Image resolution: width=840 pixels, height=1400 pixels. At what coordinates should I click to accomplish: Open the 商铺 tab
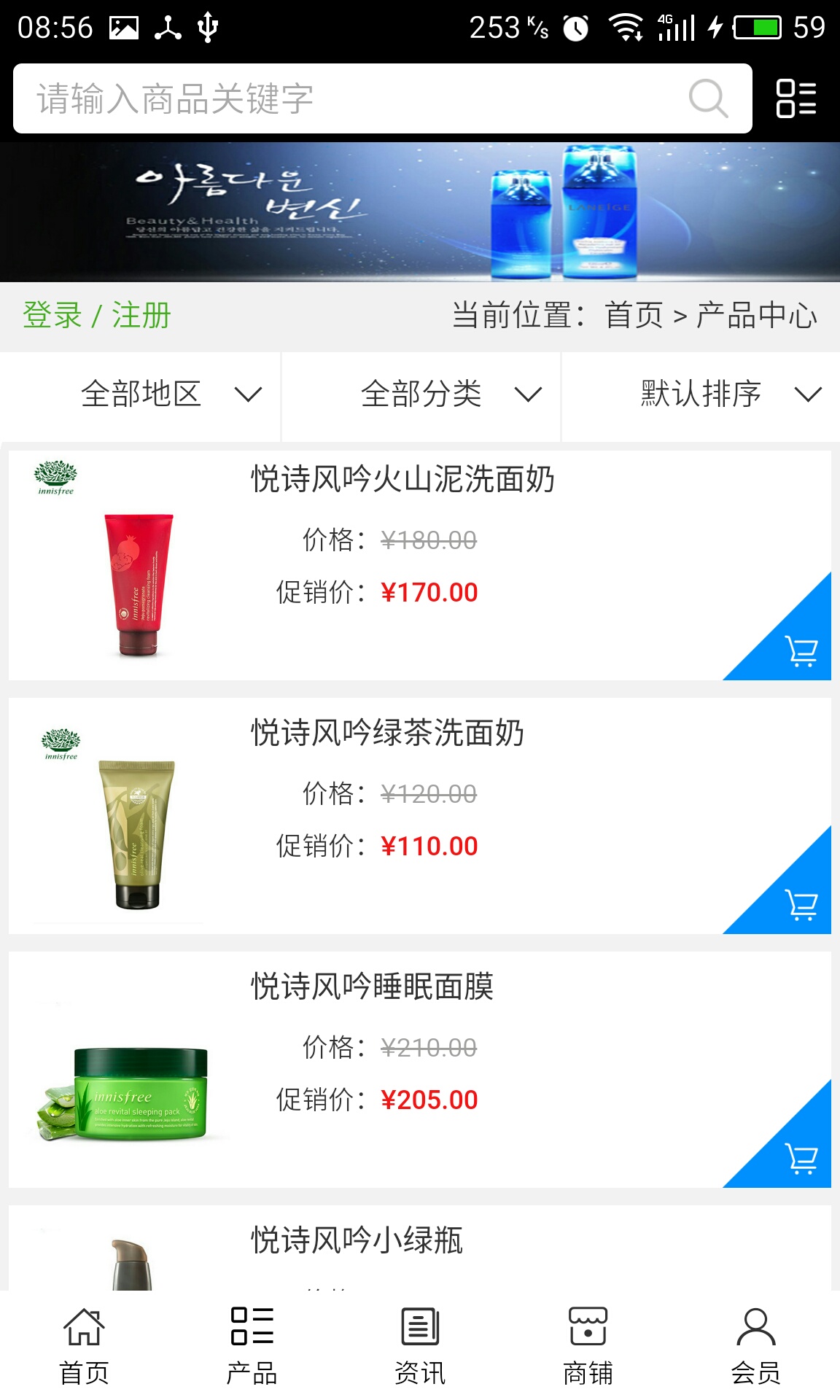coord(588,1346)
